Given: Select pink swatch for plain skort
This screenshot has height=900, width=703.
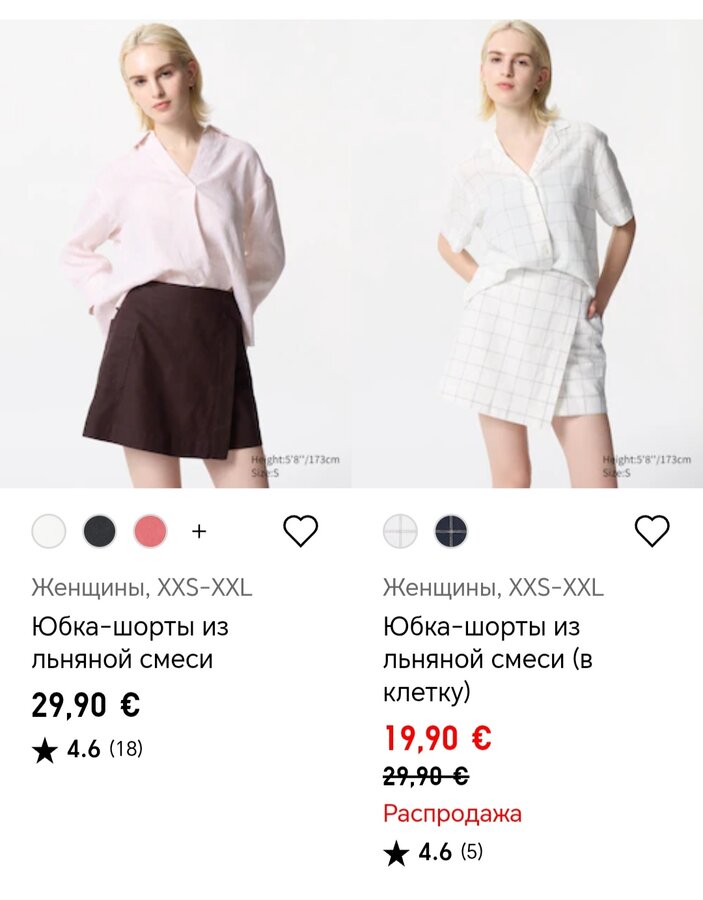Looking at the screenshot, I should 150,531.
